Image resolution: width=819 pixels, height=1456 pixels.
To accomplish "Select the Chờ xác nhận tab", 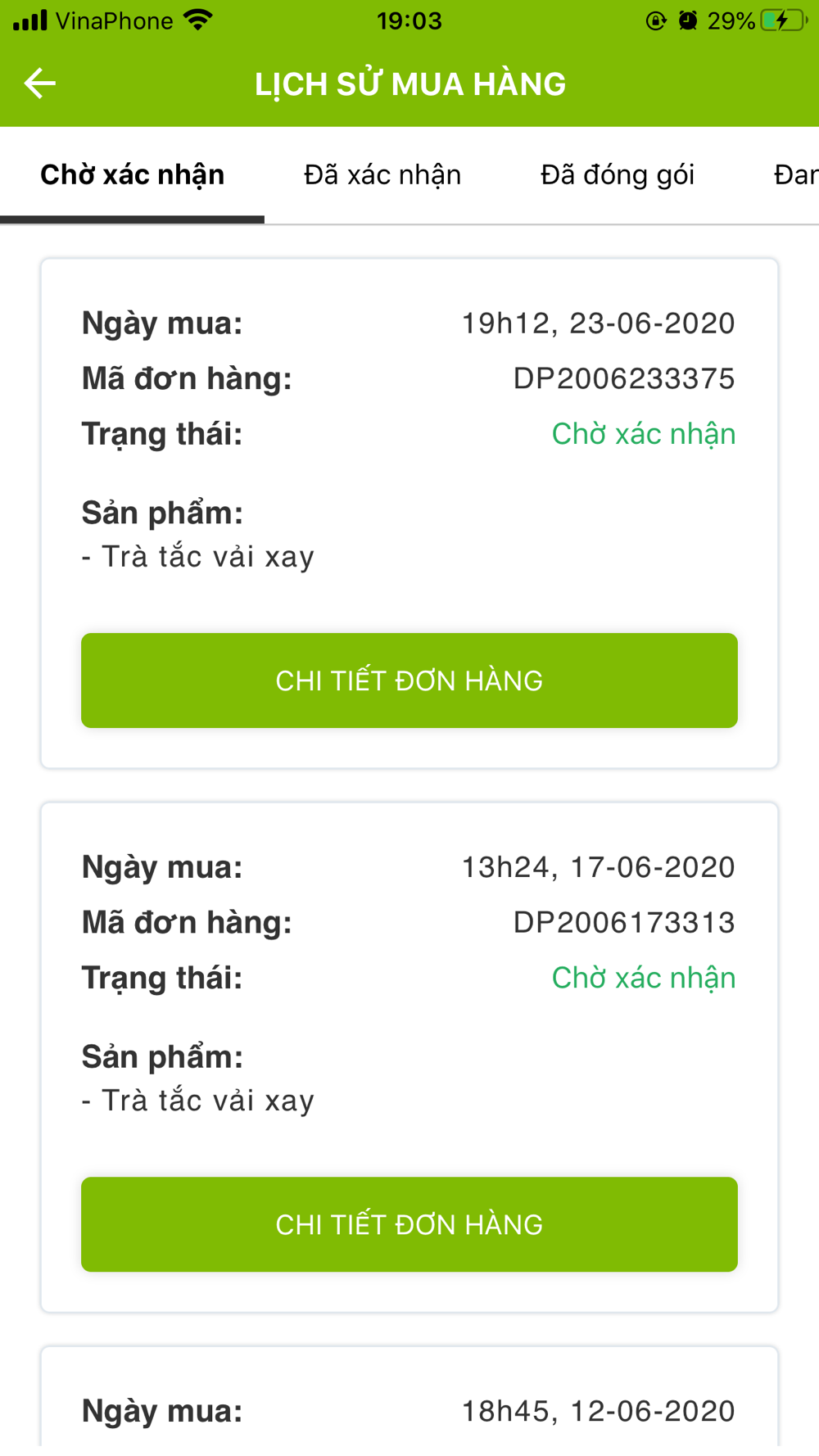I will tap(132, 175).
